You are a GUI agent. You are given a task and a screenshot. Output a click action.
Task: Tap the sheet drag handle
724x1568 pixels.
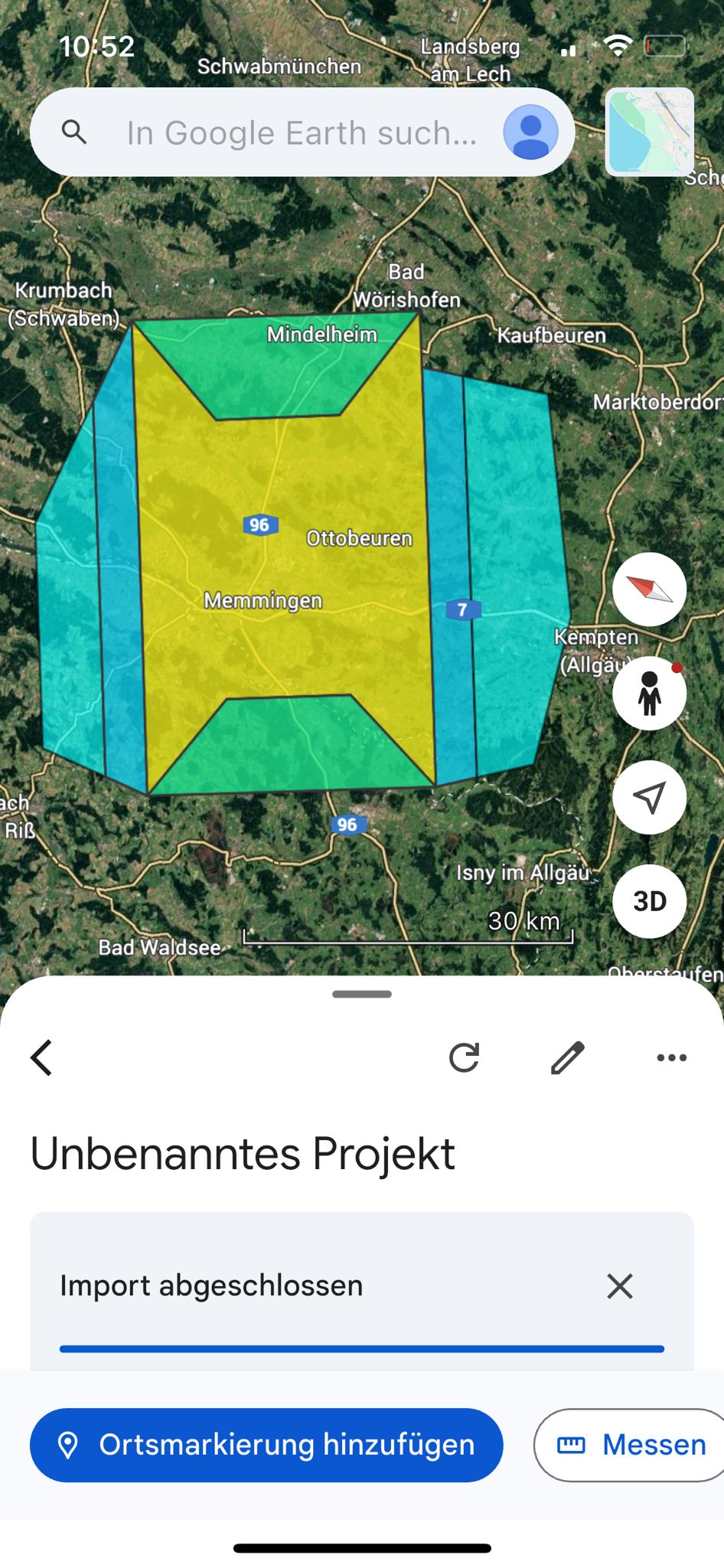[362, 994]
